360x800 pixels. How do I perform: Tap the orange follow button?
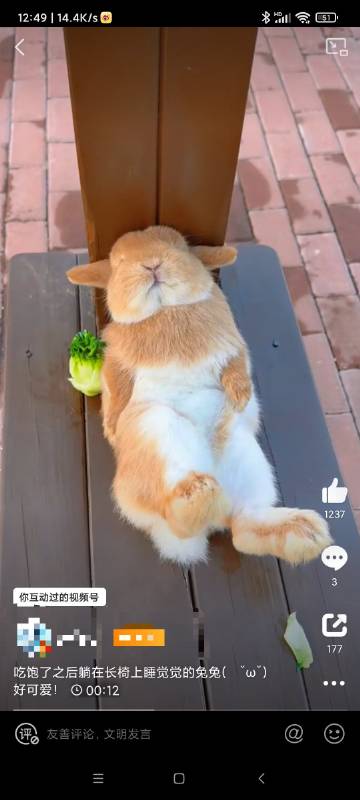click(x=139, y=637)
